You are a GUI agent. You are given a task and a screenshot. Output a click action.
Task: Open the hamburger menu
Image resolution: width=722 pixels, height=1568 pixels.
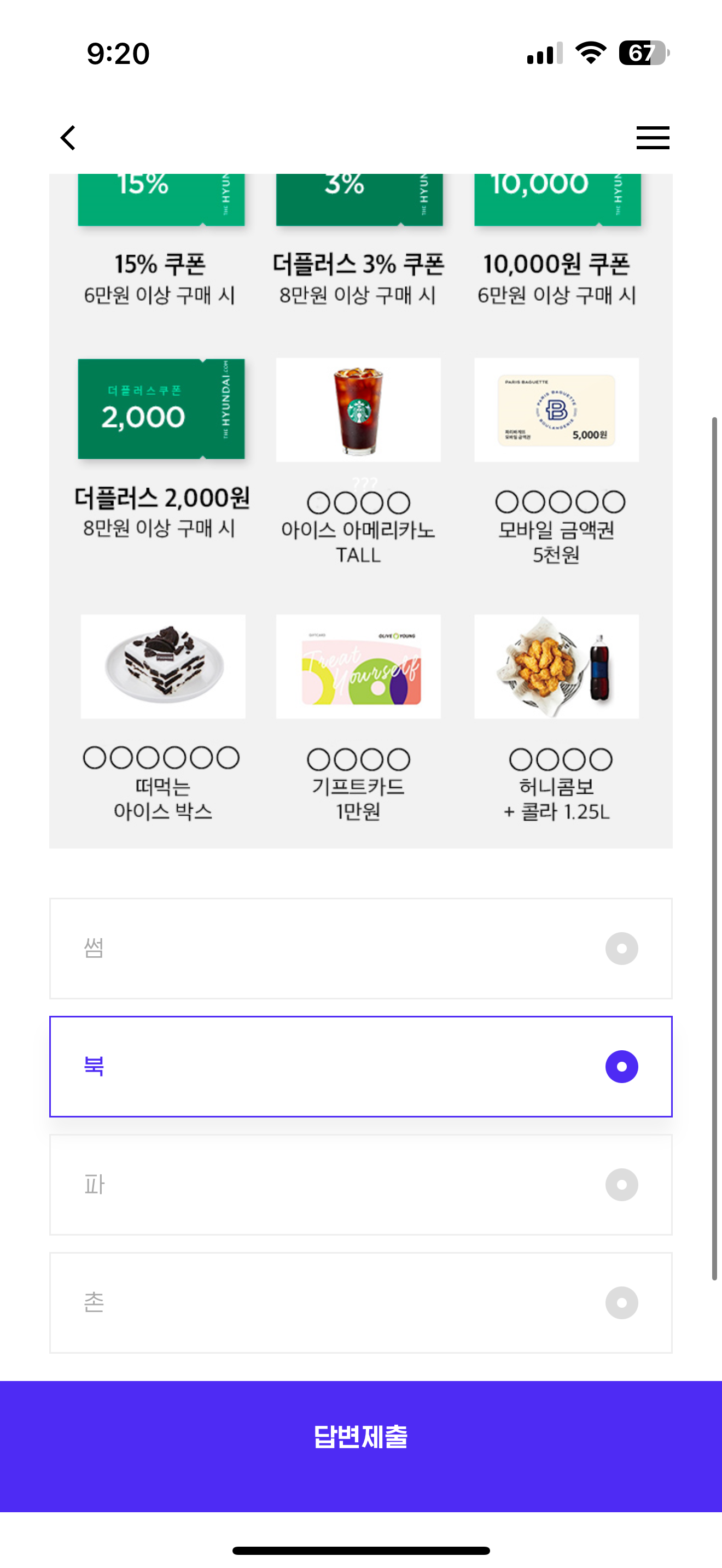pyautogui.click(x=653, y=138)
